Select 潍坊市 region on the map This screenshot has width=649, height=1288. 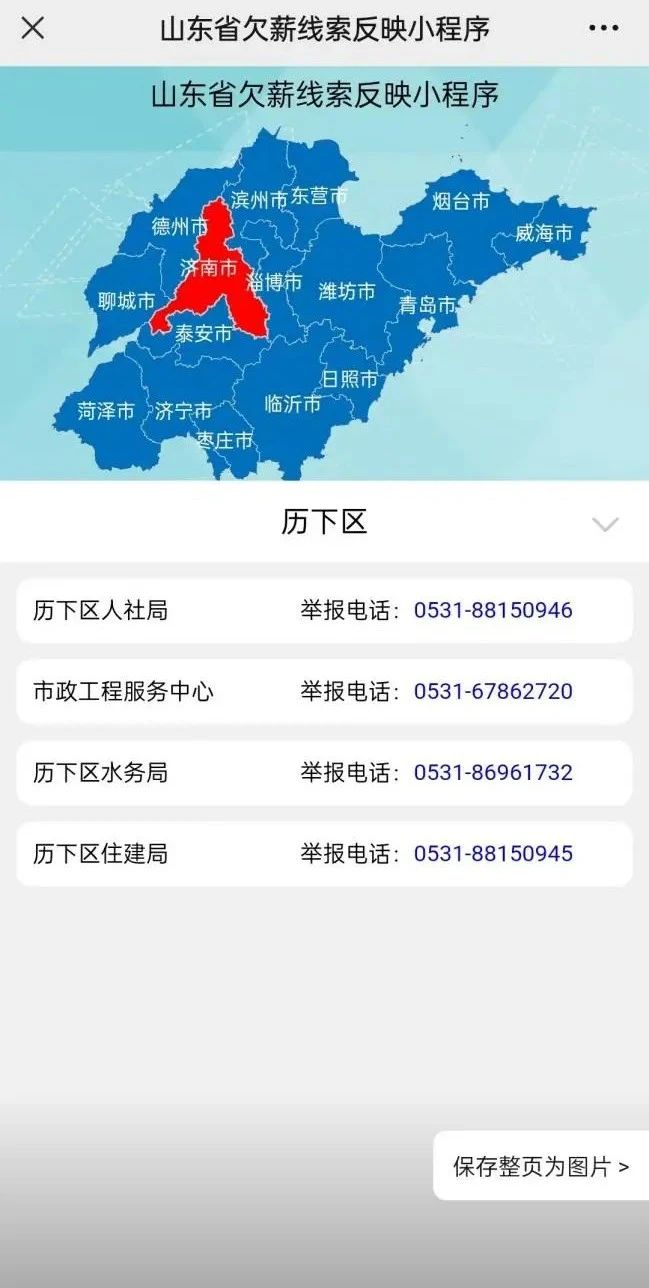[x=346, y=291]
